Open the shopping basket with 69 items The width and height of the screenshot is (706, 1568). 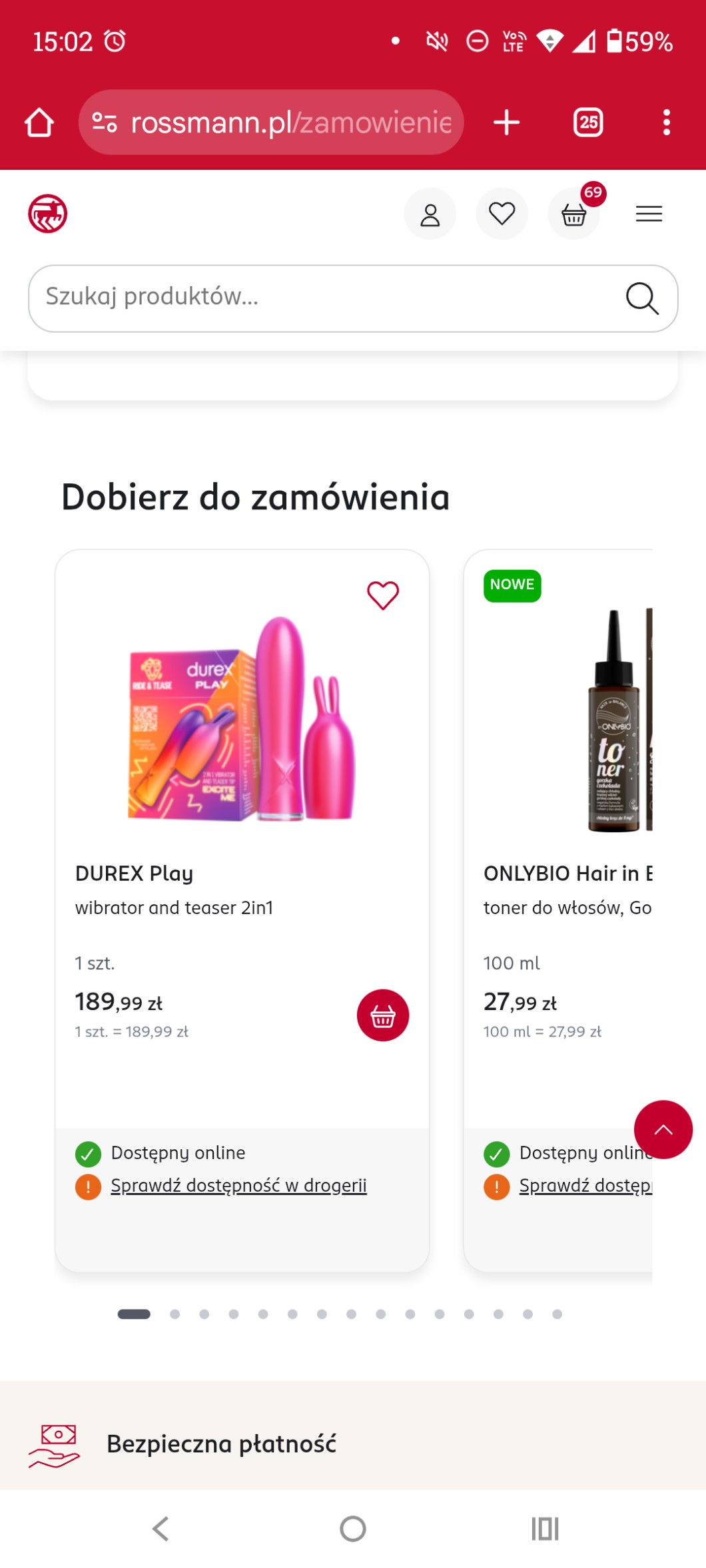574,214
